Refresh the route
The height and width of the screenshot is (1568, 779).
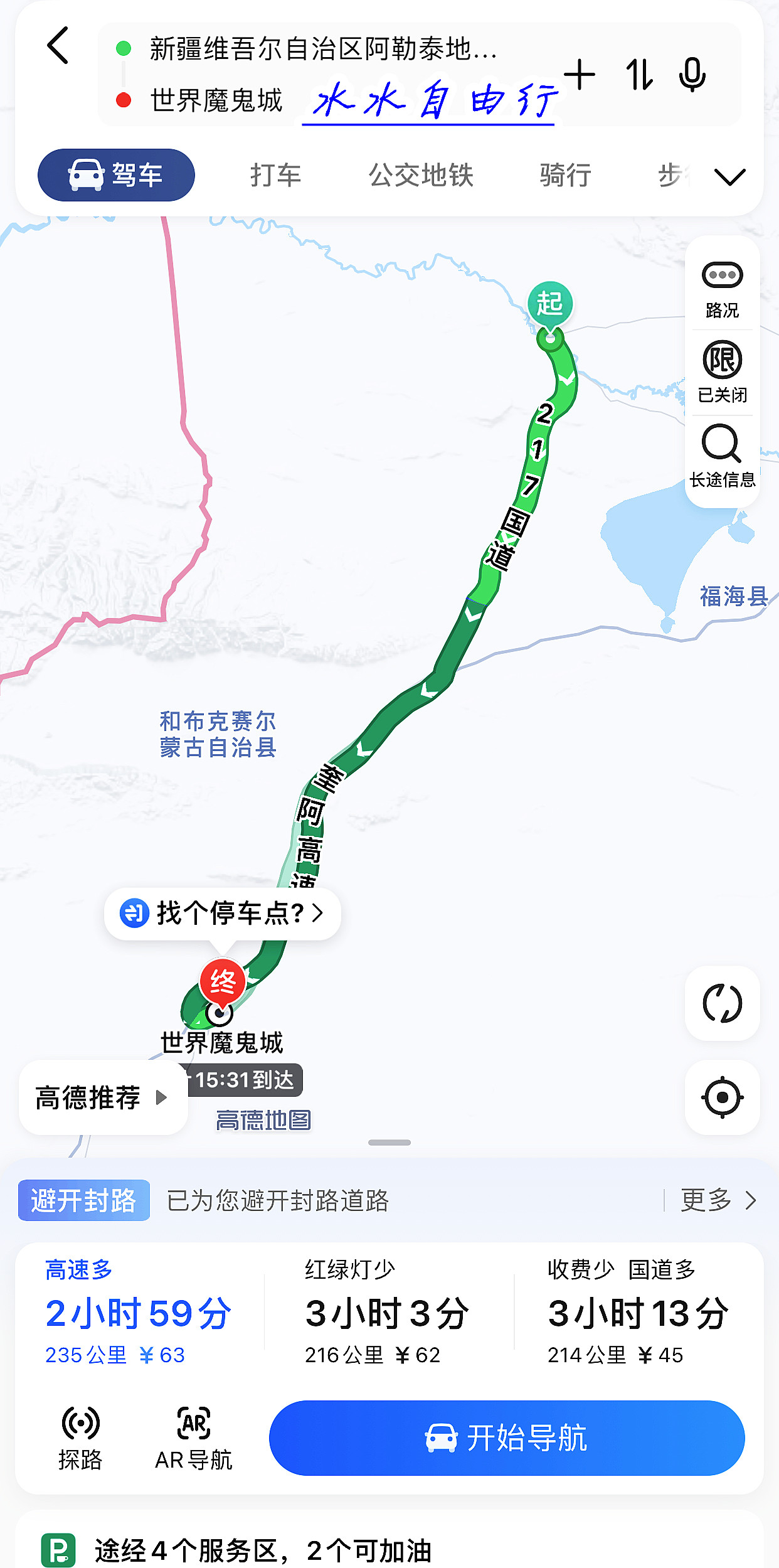tap(722, 1003)
